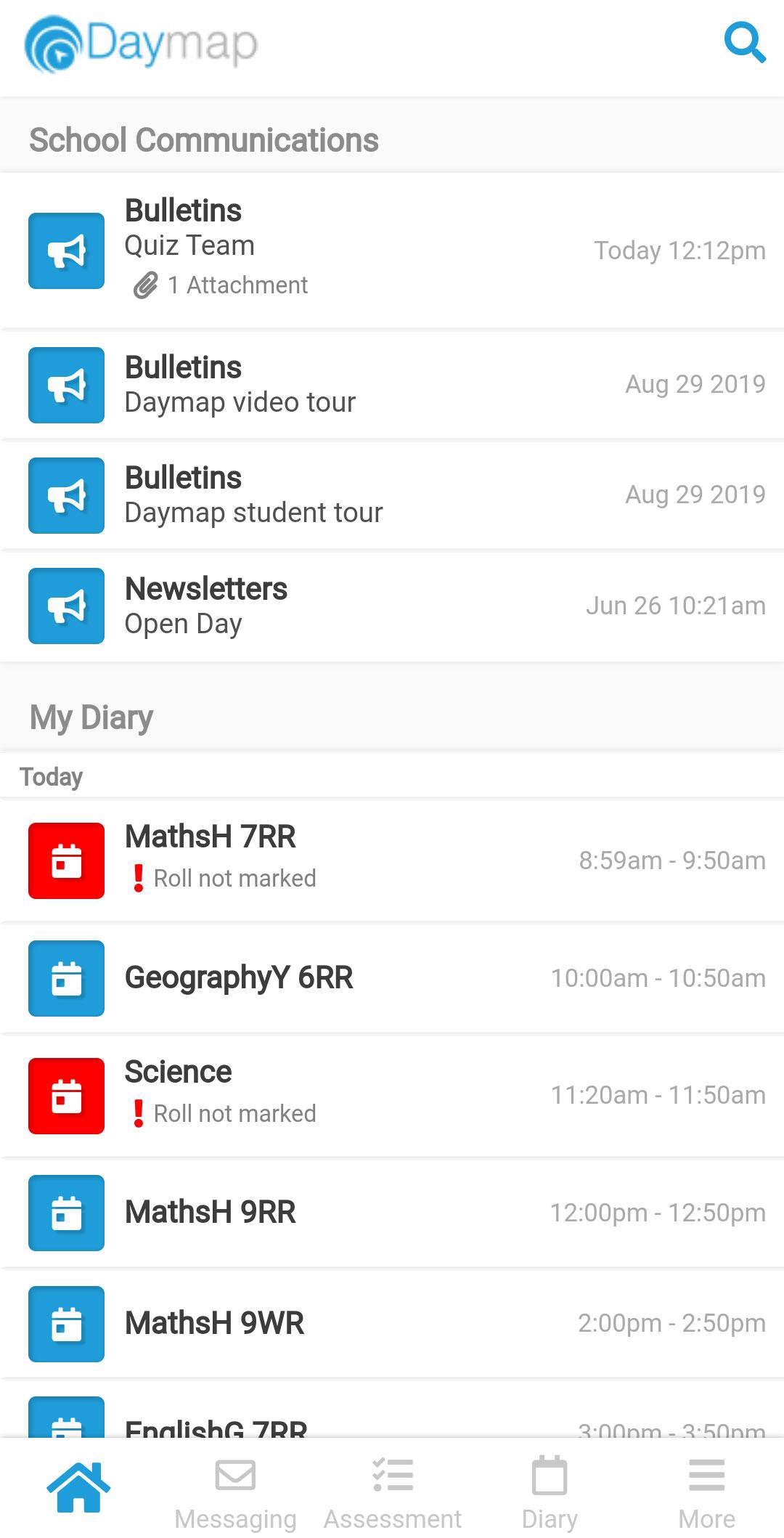
Task: Select the blue calendar icon beside GeographyY 6RR
Action: pyautogui.click(x=65, y=978)
